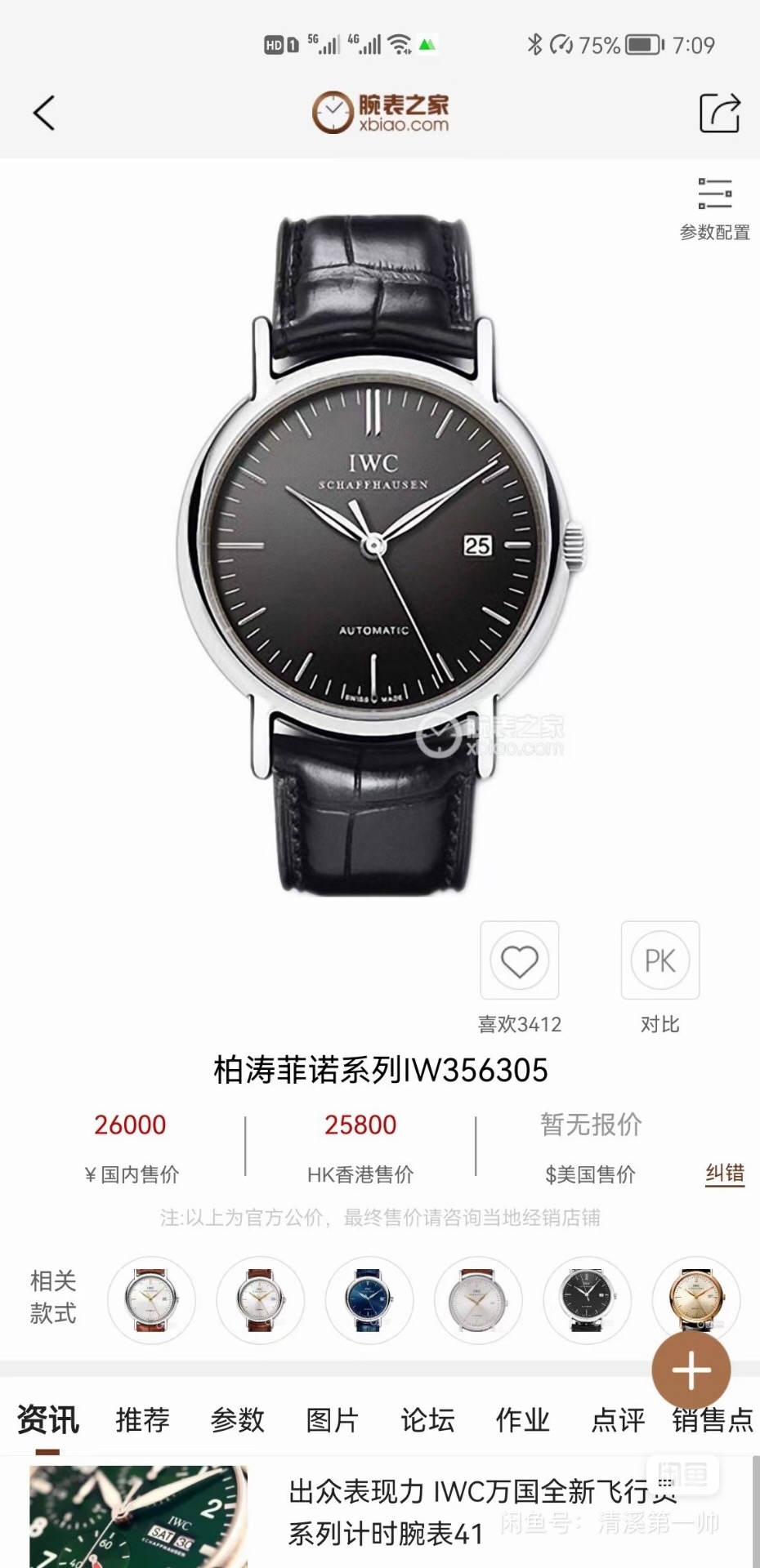Go back using the top arrow
This screenshot has height=1568, width=760.
pyautogui.click(x=44, y=113)
